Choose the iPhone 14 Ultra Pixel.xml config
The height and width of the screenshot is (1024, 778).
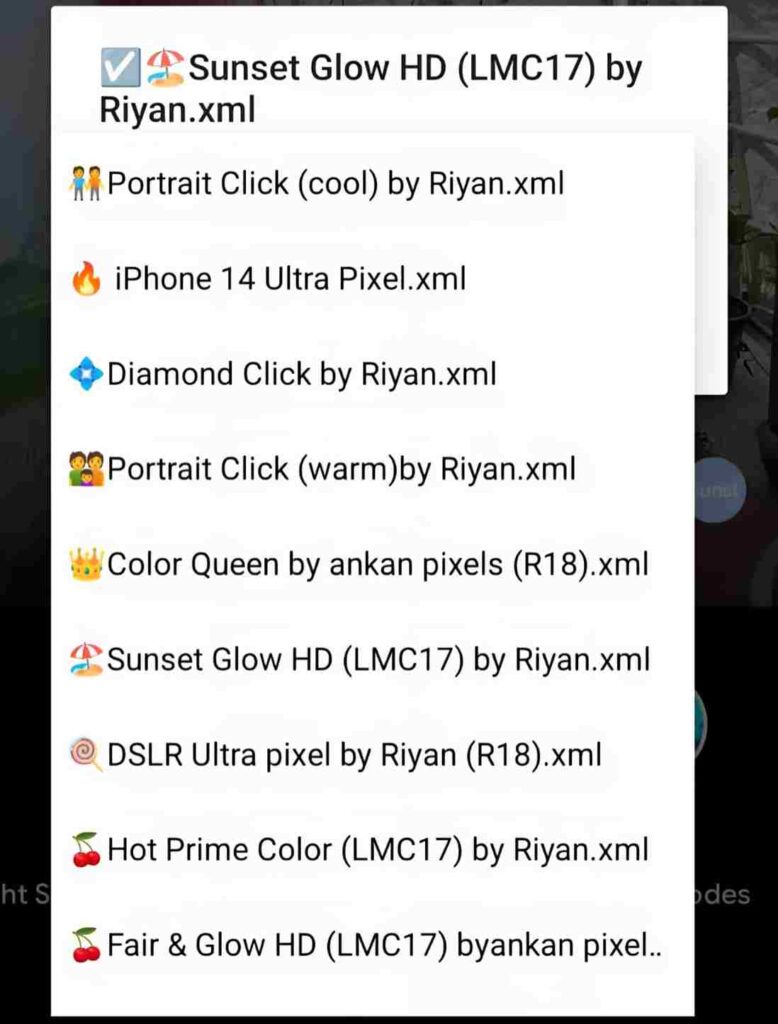click(x=290, y=279)
